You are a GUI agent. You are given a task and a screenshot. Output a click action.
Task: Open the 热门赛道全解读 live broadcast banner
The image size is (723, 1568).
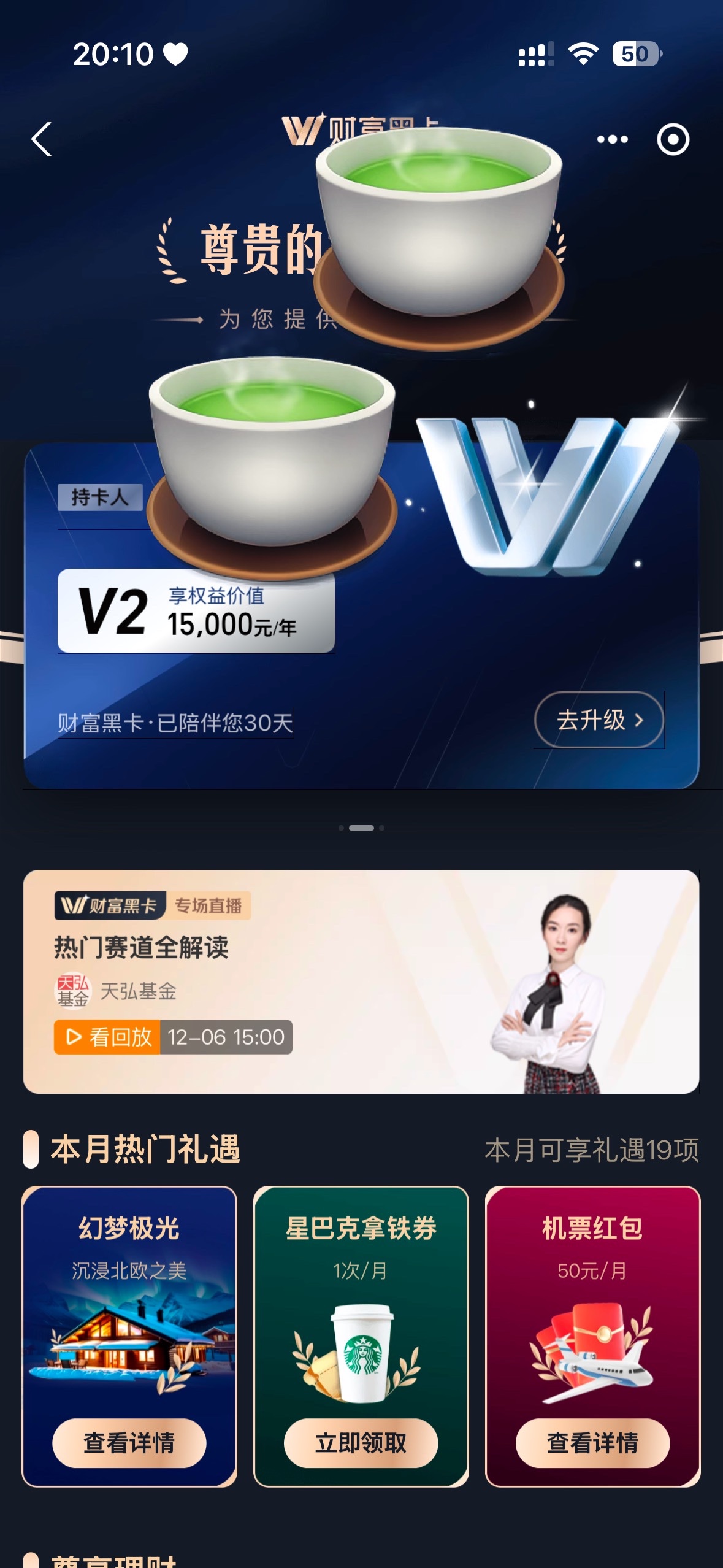361,980
